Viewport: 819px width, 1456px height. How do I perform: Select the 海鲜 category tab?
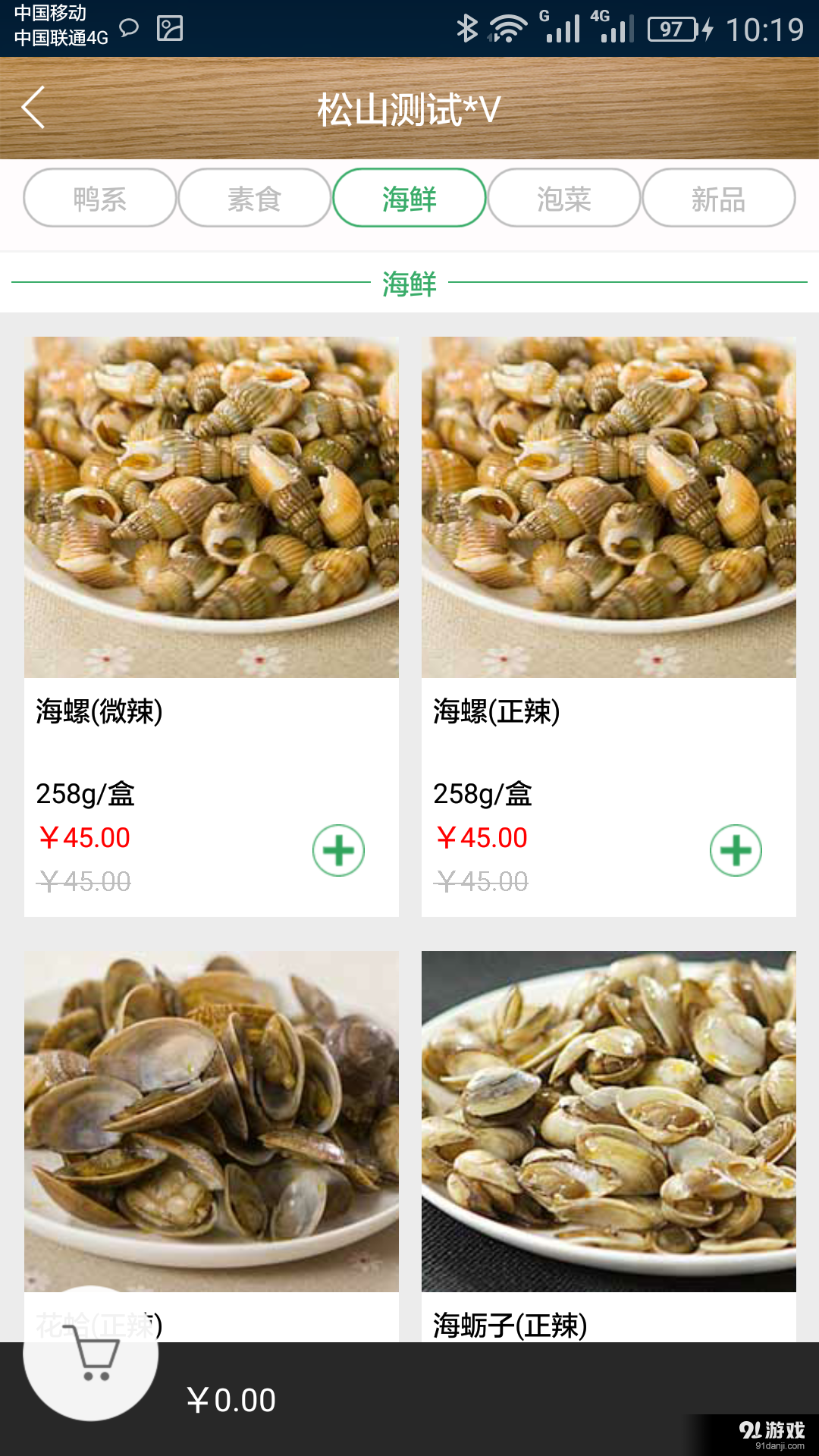(x=409, y=198)
